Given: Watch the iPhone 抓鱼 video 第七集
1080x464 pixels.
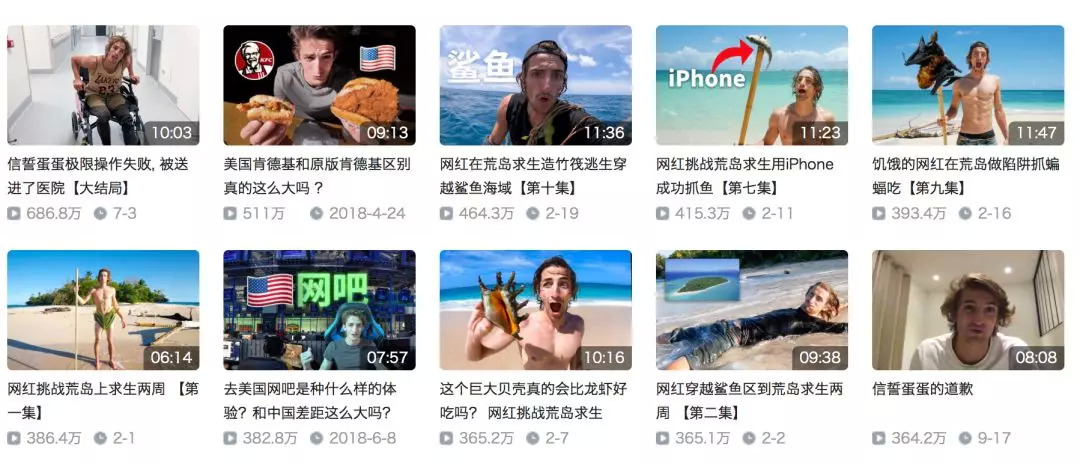Looking at the screenshot, I should click(751, 85).
